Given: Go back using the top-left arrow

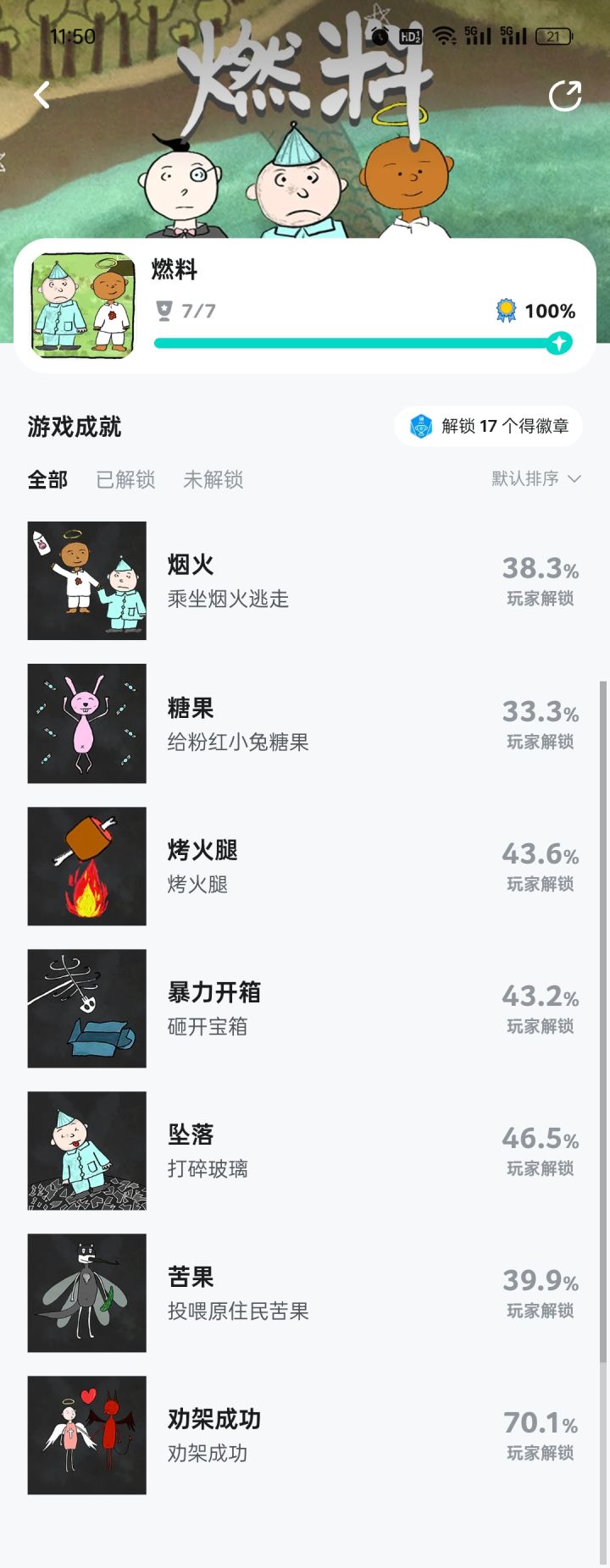Looking at the screenshot, I should (x=42, y=95).
